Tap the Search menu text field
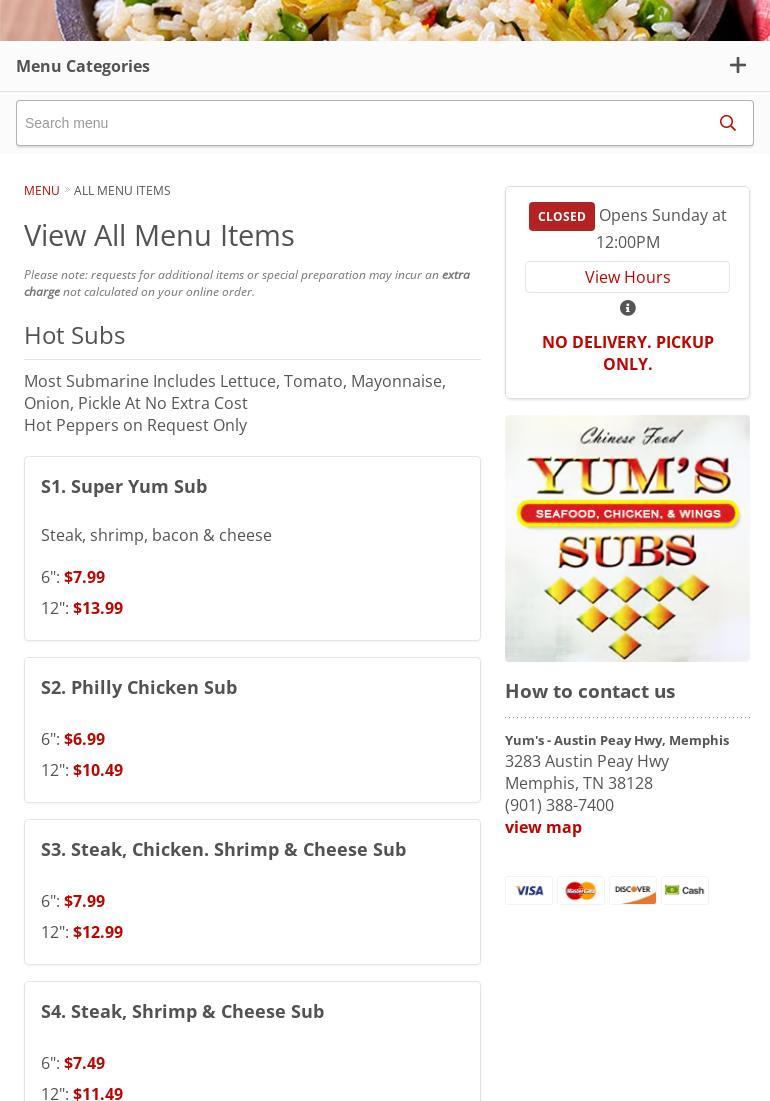 click(x=360, y=123)
